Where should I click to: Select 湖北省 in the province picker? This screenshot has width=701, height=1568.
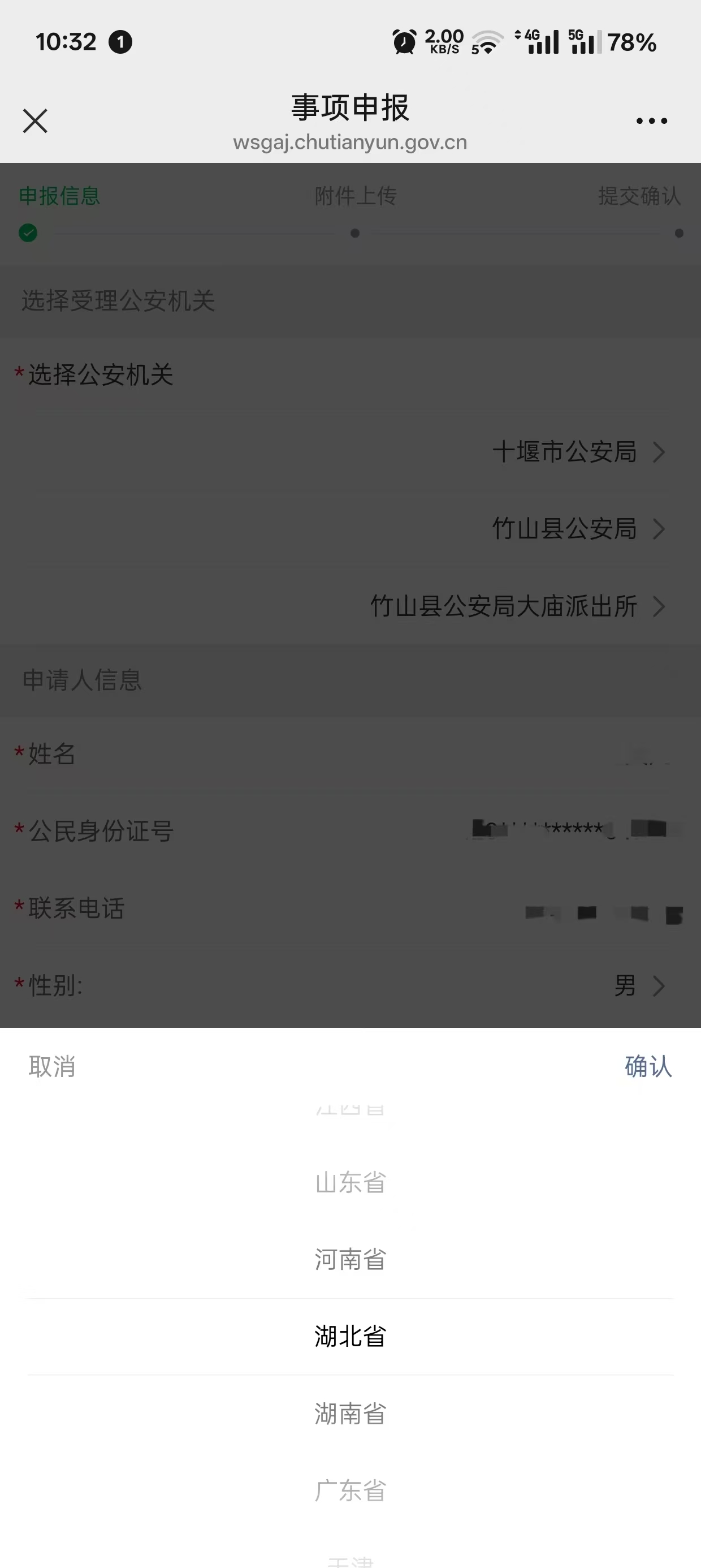(349, 1337)
